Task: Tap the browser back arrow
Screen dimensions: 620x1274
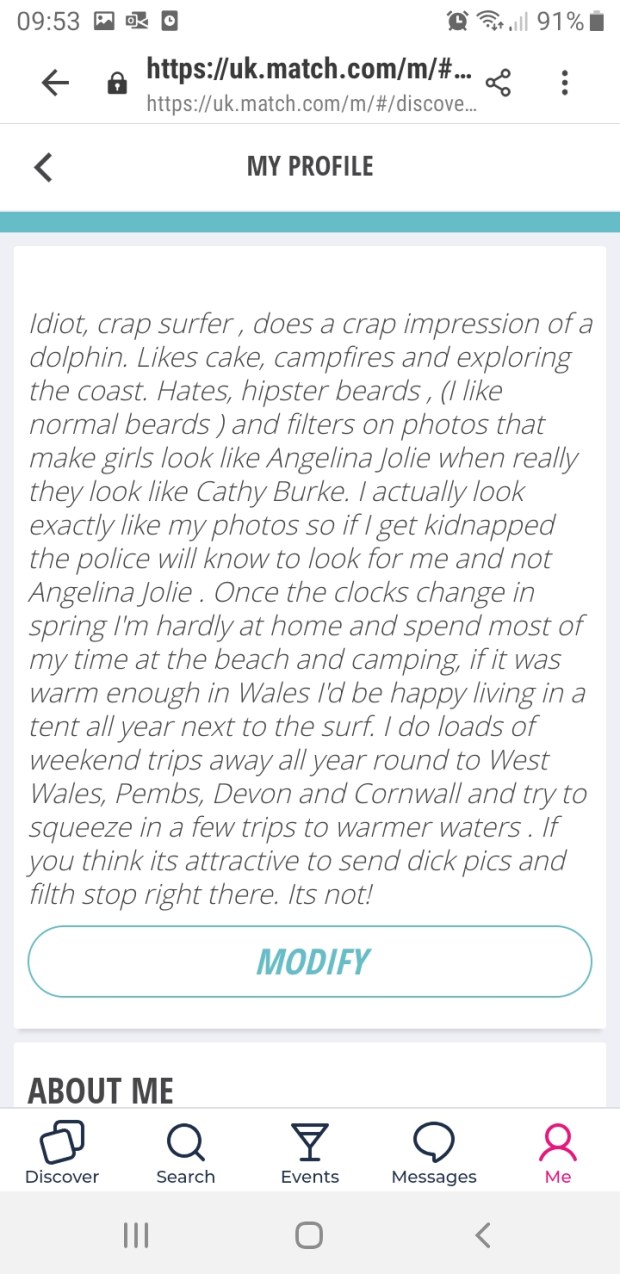Action: coord(56,83)
